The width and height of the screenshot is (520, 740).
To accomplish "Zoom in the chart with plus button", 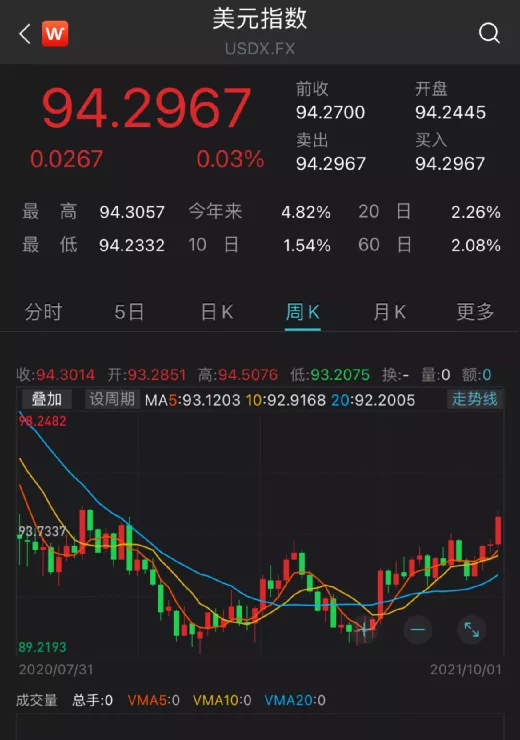I will point(364,630).
